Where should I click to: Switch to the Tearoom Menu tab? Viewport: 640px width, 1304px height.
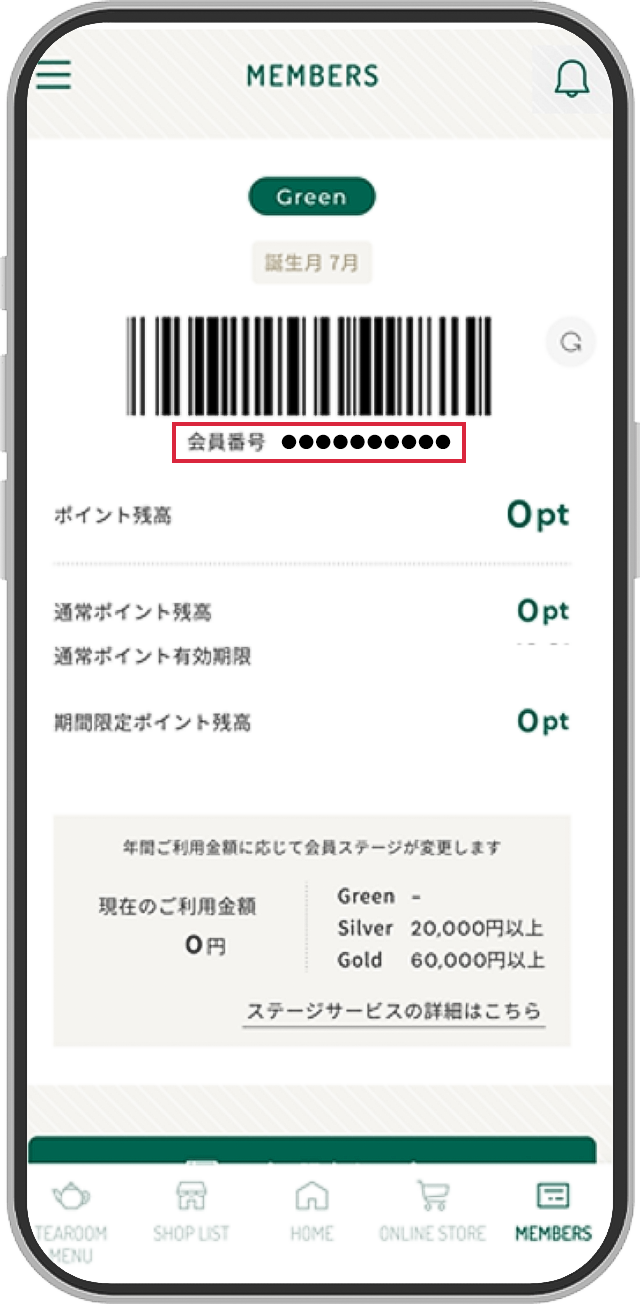(x=70, y=1213)
